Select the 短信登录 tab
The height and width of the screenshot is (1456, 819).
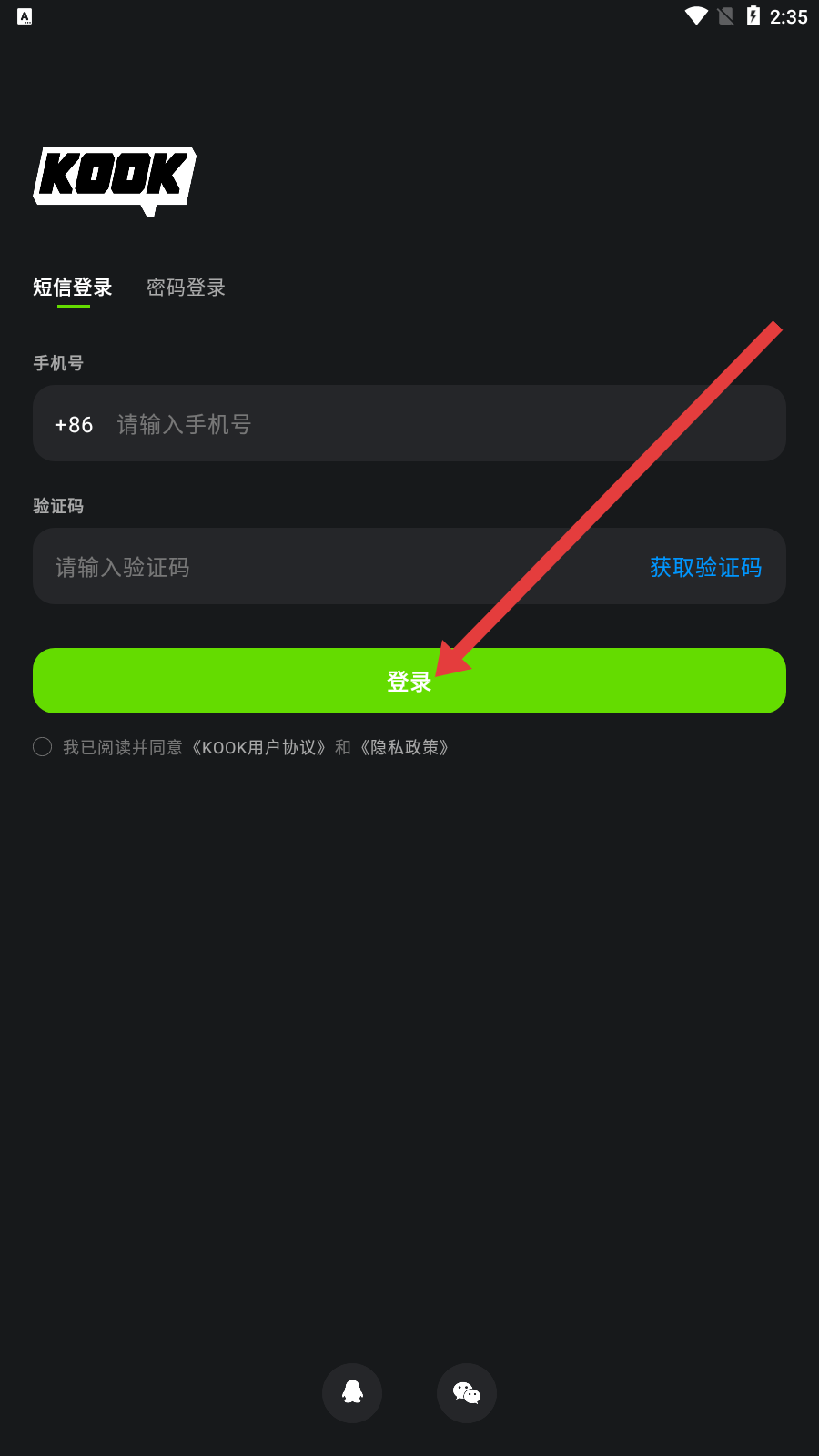pos(73,288)
